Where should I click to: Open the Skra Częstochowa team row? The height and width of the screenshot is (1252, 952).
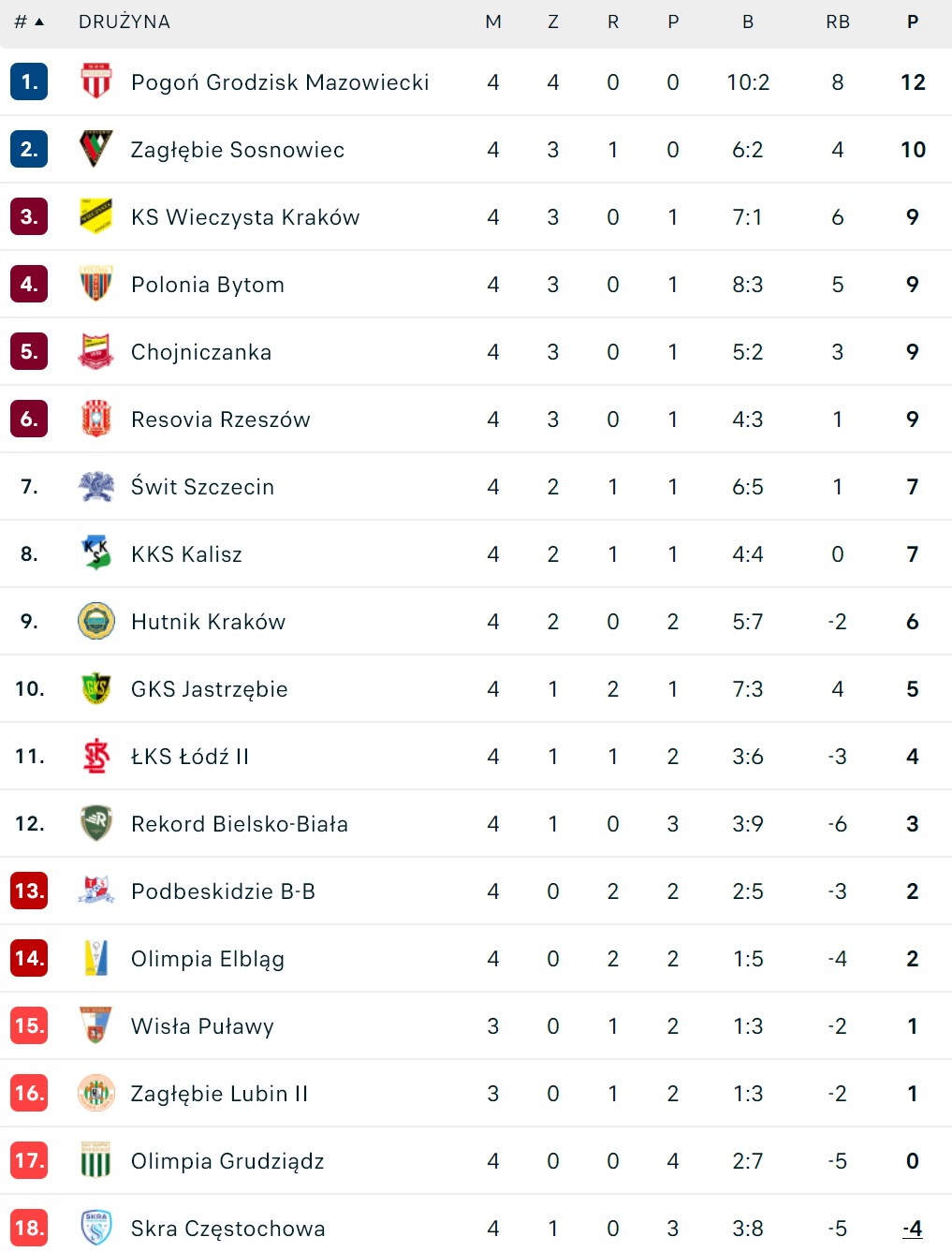[x=227, y=1229]
